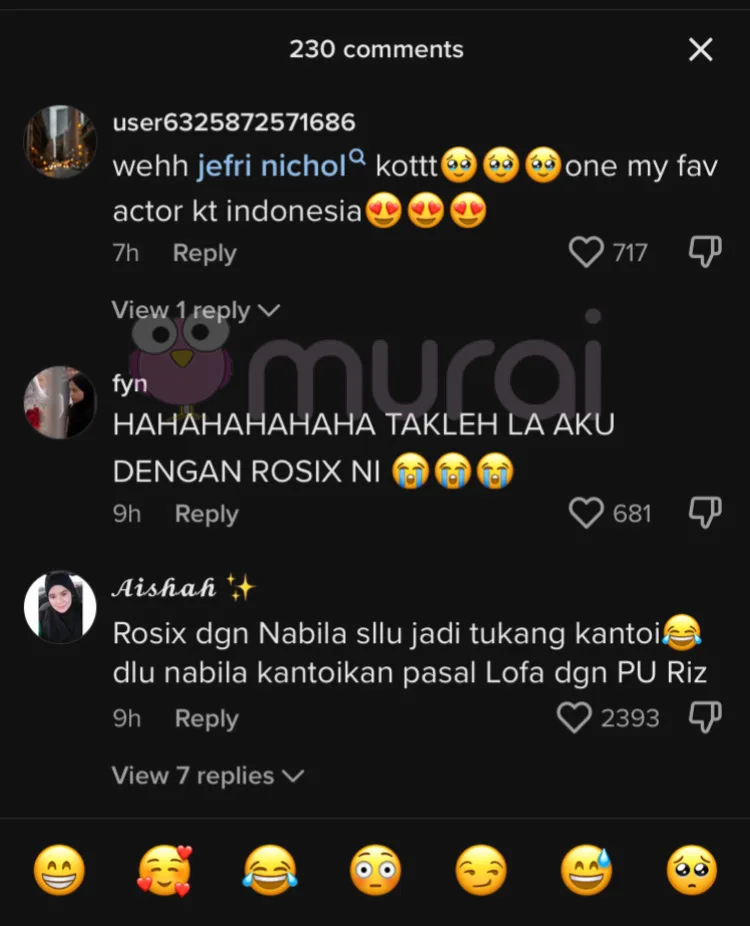The width and height of the screenshot is (750, 926).
Task: Reply to Aishah's comment
Action: [x=206, y=719]
